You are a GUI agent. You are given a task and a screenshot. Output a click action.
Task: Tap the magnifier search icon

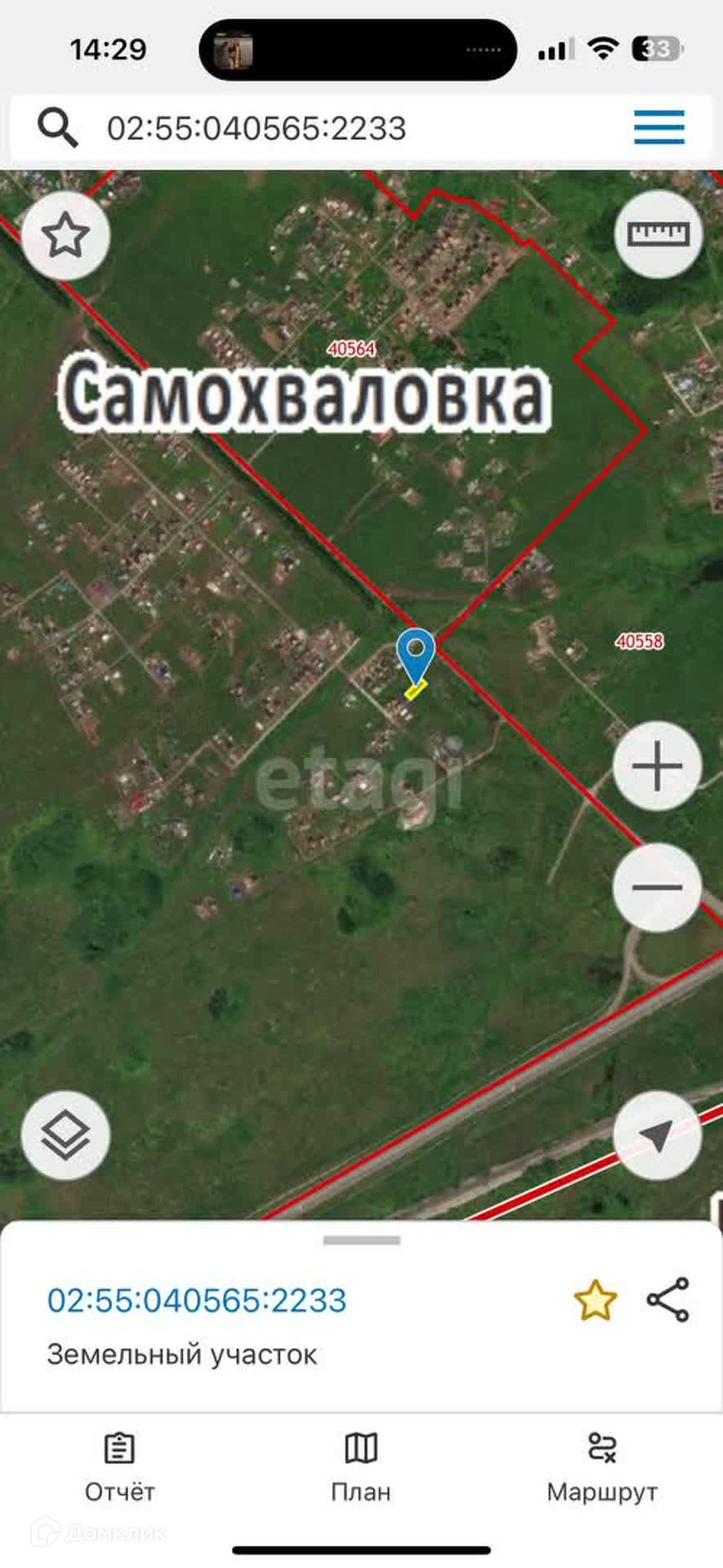click(x=58, y=128)
